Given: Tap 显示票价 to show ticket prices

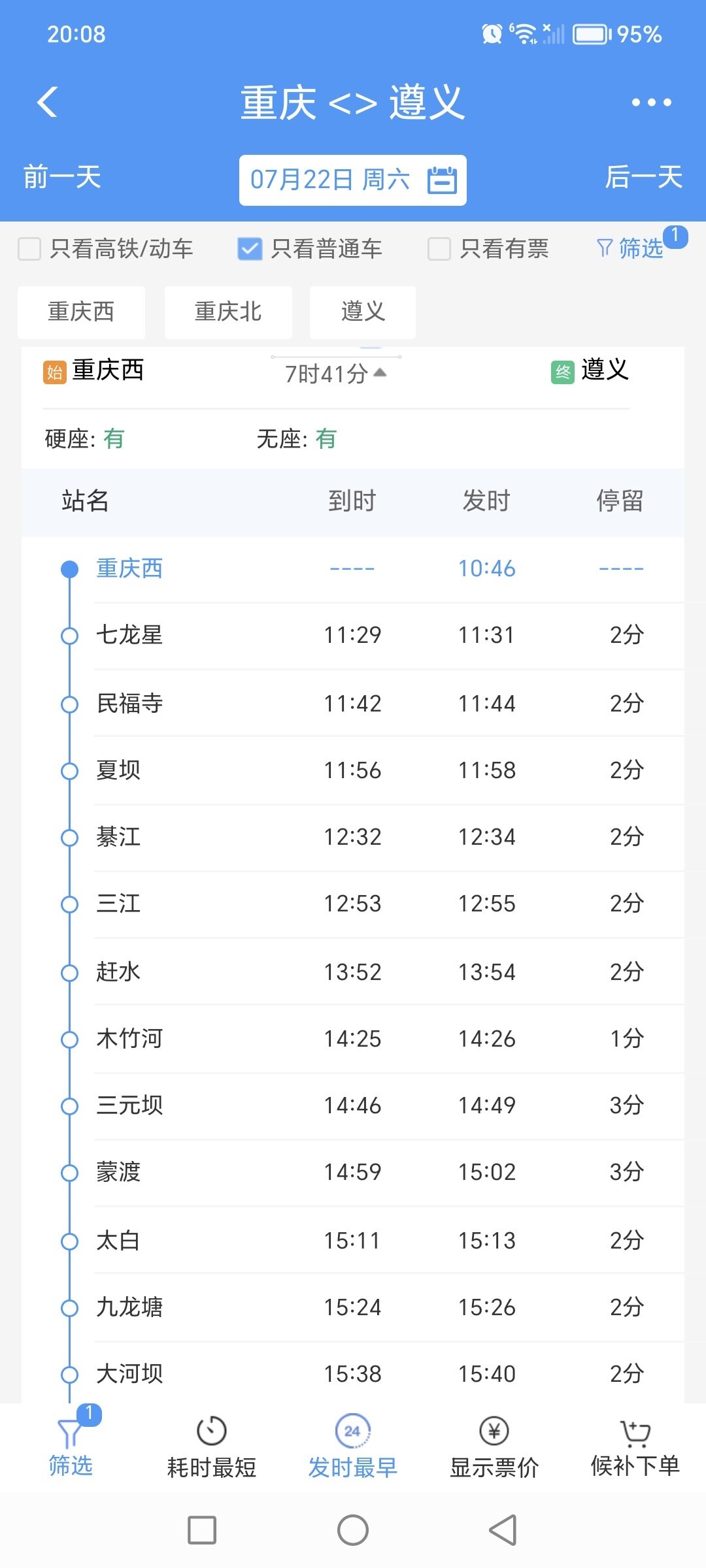Looking at the screenshot, I should pos(494,1447).
